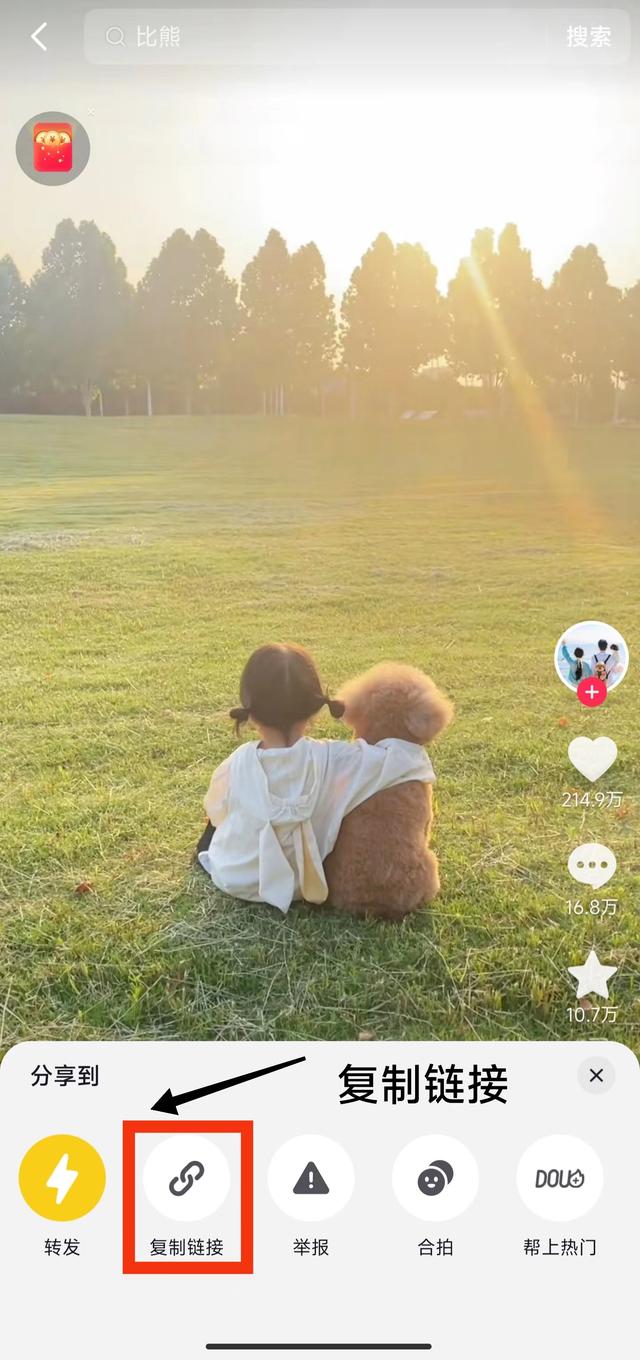Open the comments bubble showing 16.8万
This screenshot has height=1360, width=640.
[592, 866]
